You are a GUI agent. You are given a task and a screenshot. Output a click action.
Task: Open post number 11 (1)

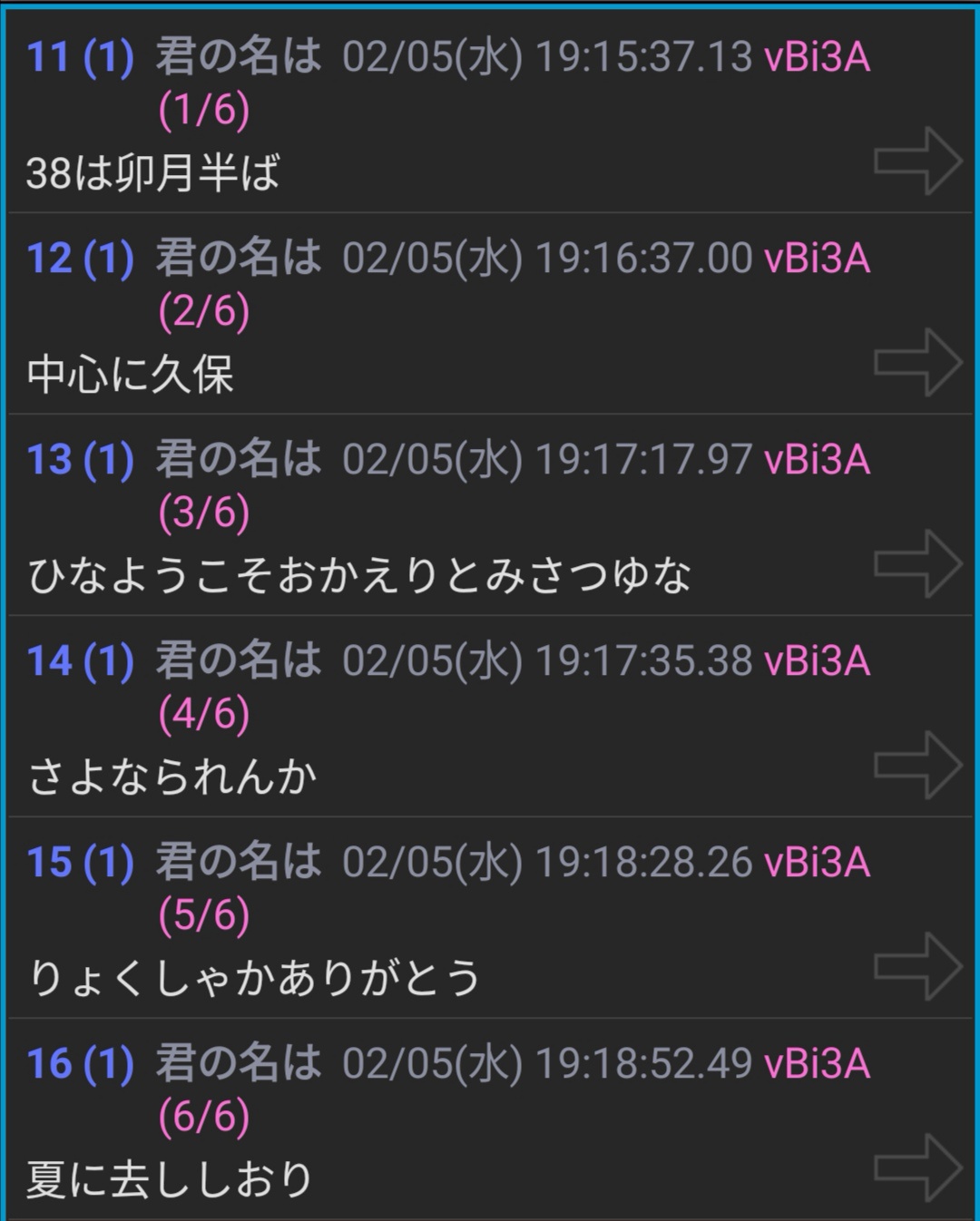click(x=80, y=57)
